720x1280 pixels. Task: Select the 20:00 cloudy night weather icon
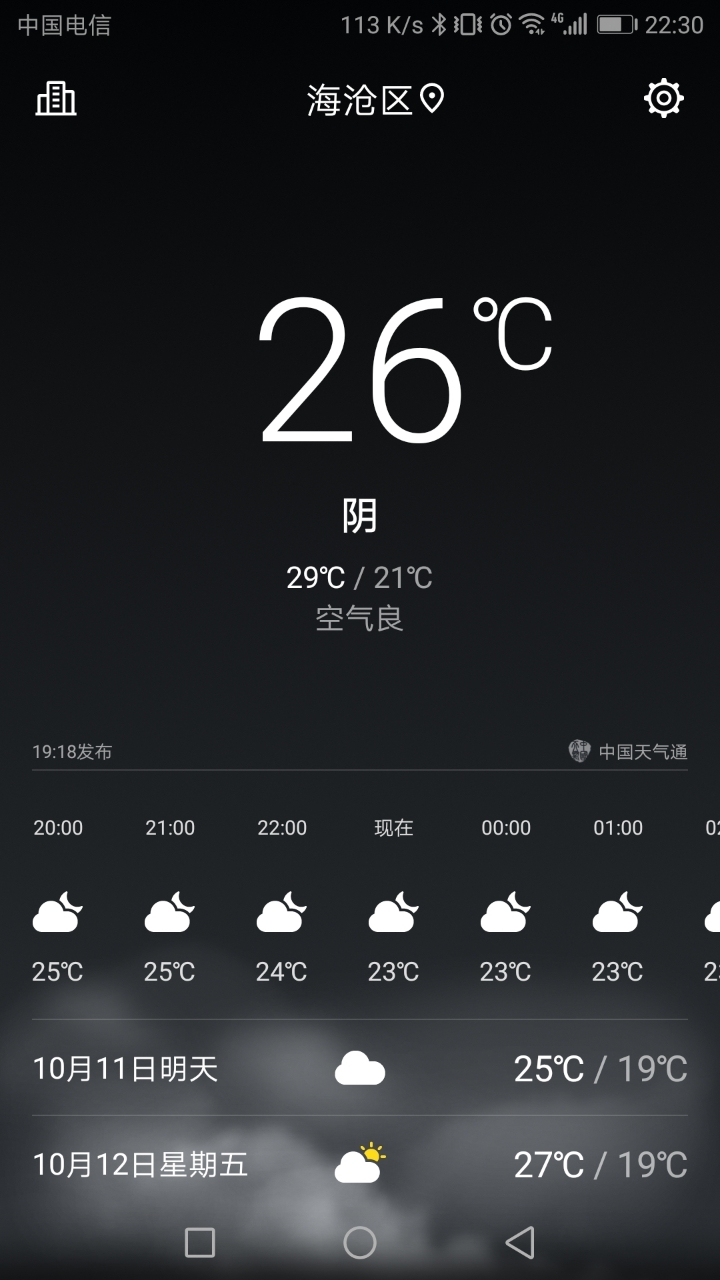pyautogui.click(x=57, y=908)
